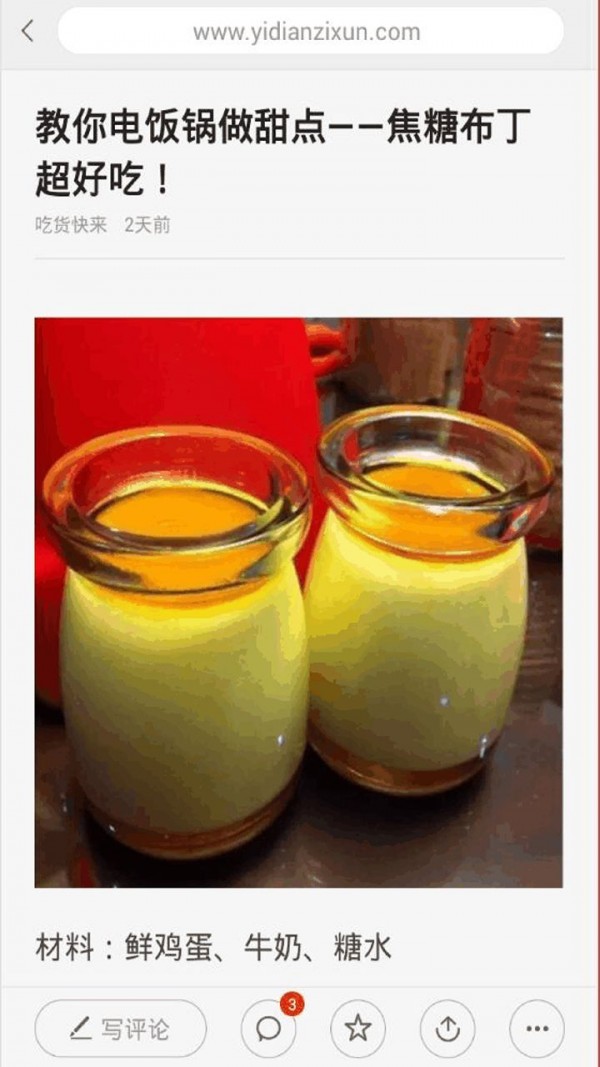Viewport: 600px width, 1067px height.
Task: Favorite this article with the star
Action: (358, 1028)
